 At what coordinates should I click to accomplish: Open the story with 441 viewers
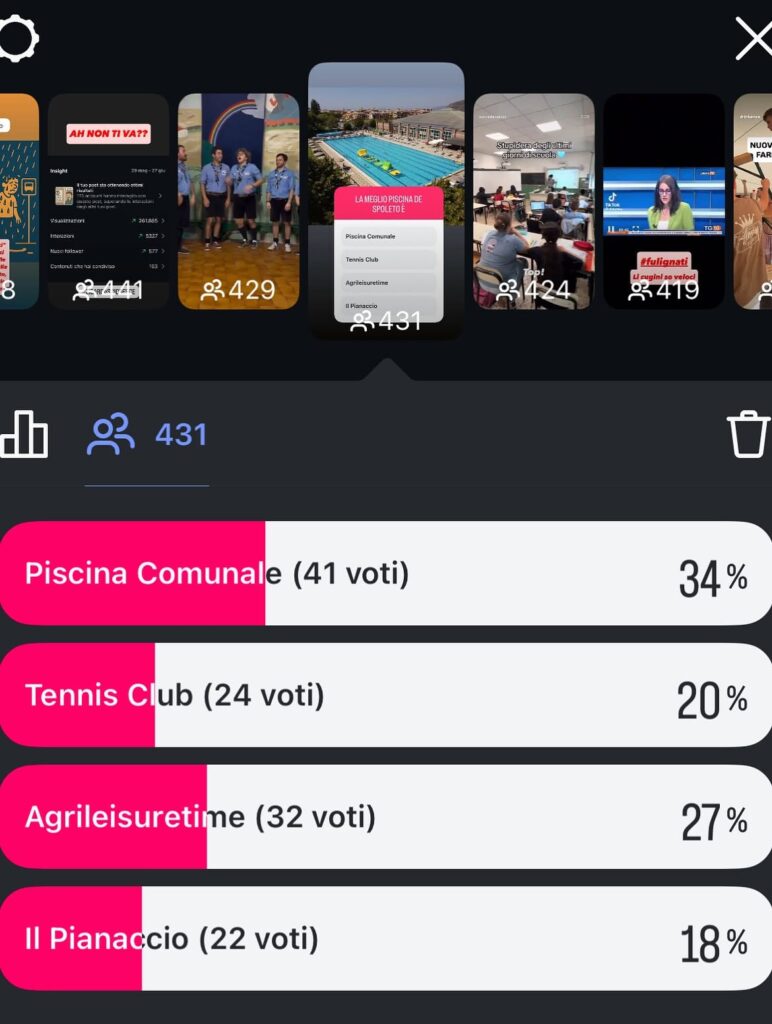[108, 200]
